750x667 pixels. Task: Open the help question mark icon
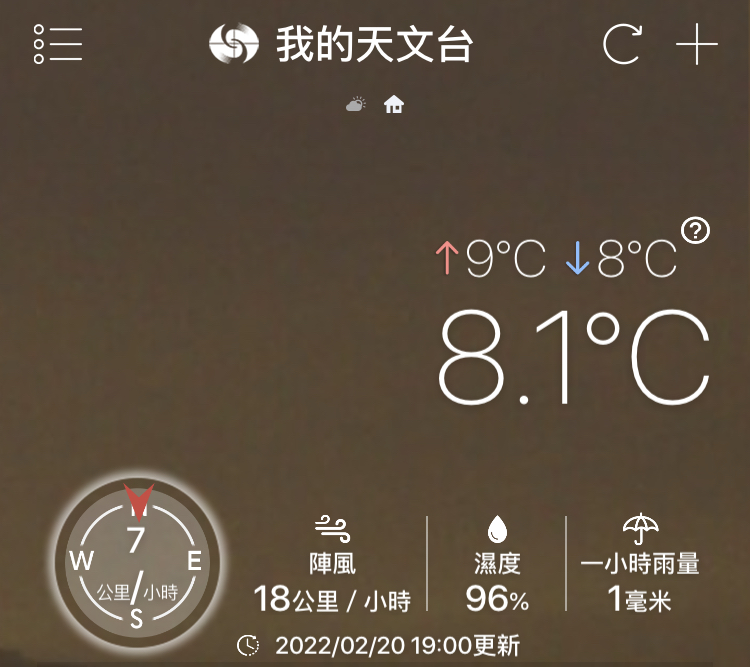695,231
